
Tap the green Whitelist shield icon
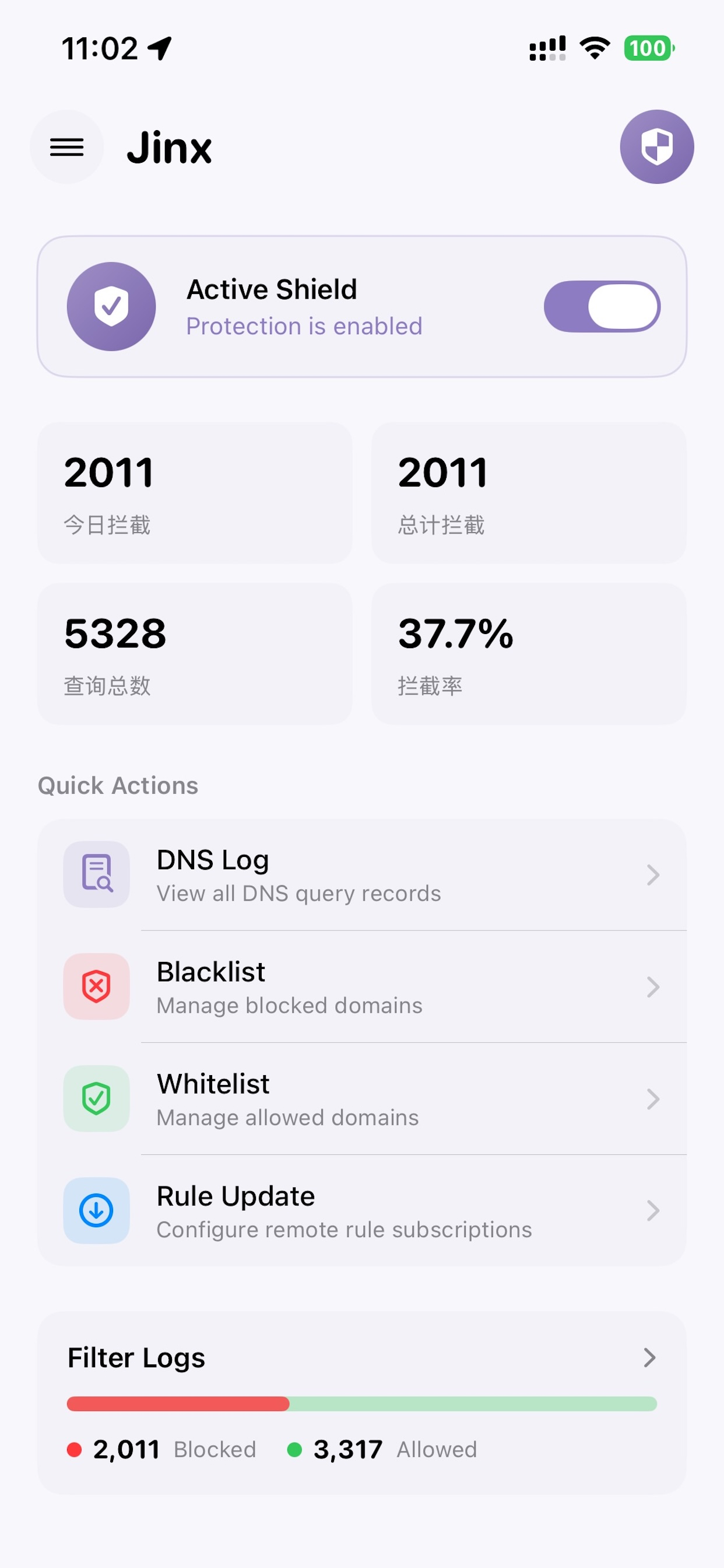tap(96, 1098)
